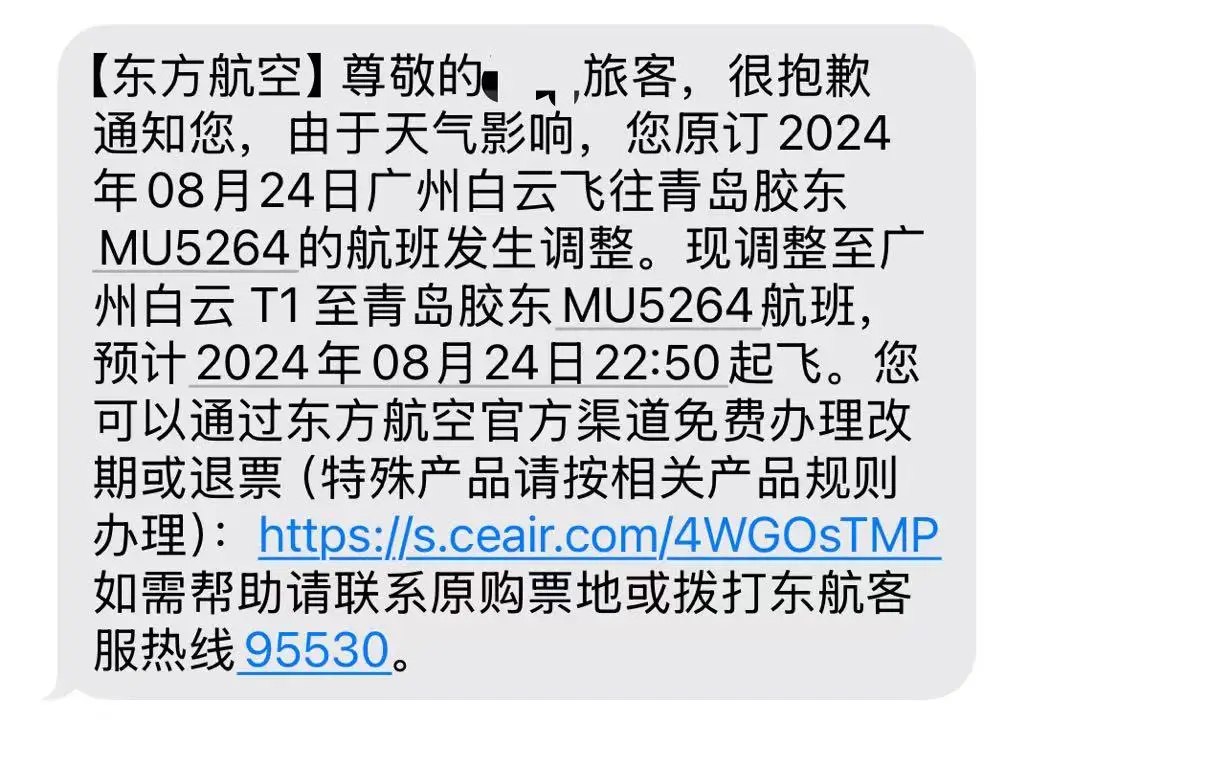The width and height of the screenshot is (1229, 782).
Task: Open the s.ceair.com/4WGOsTMP link
Action: tap(598, 537)
